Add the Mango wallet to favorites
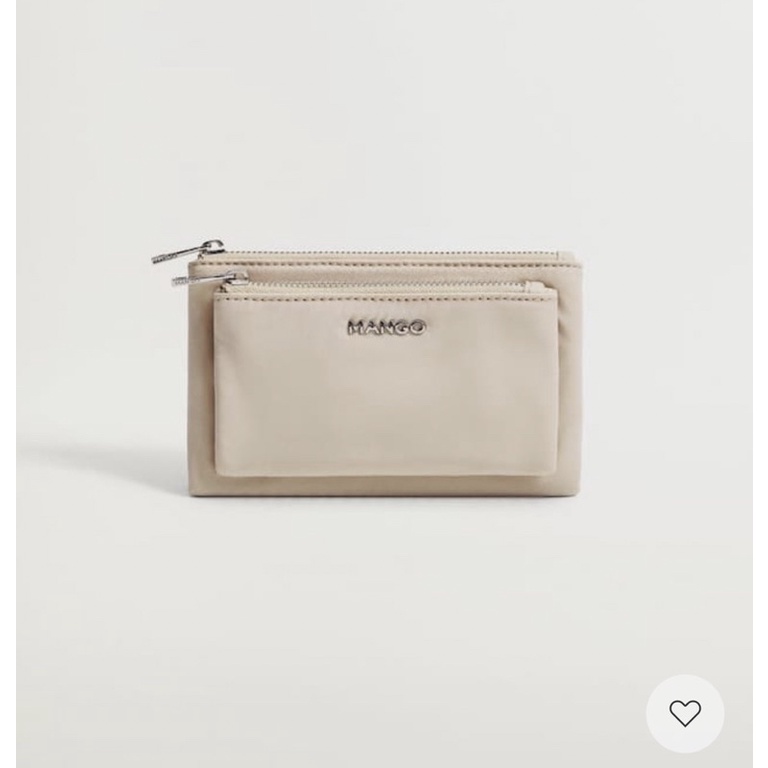Screen dimensions: 768x768 click(685, 713)
